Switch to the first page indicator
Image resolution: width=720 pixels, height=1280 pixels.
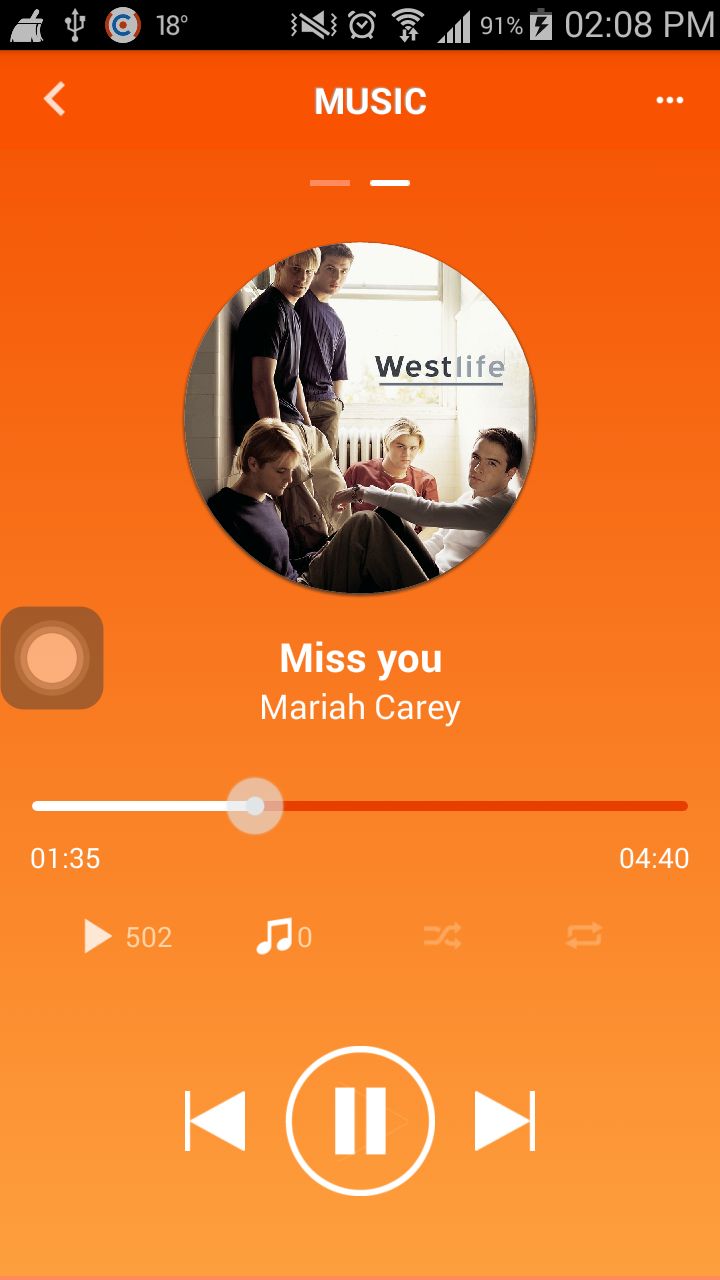(330, 183)
